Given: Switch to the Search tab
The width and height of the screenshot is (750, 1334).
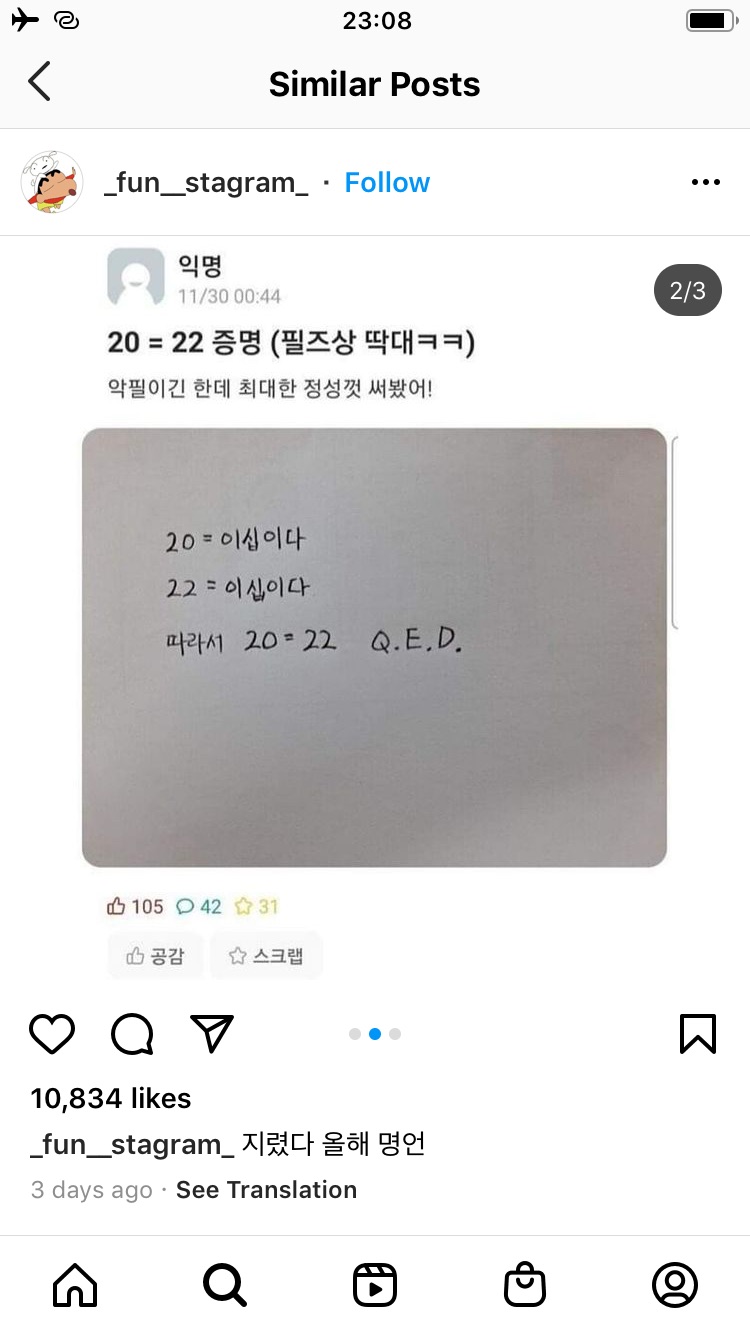Looking at the screenshot, I should click(x=225, y=1284).
